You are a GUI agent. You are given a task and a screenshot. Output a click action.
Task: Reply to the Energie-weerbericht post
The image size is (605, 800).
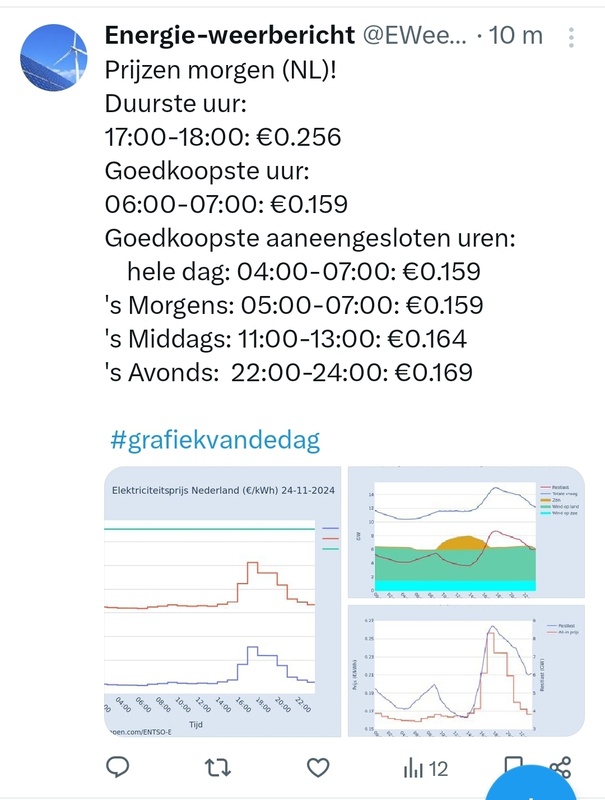pyautogui.click(x=118, y=768)
